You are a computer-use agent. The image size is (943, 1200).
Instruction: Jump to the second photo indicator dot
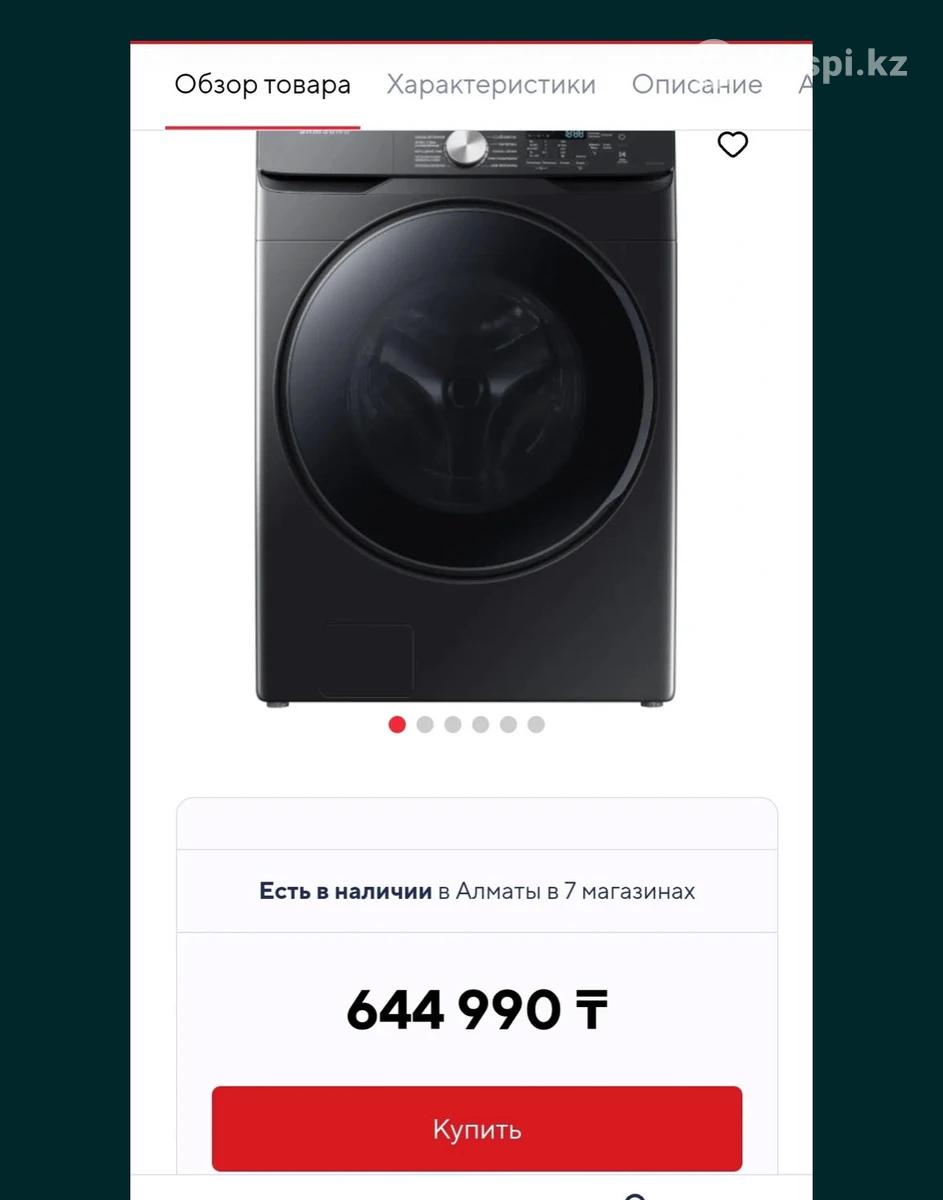pyautogui.click(x=425, y=725)
